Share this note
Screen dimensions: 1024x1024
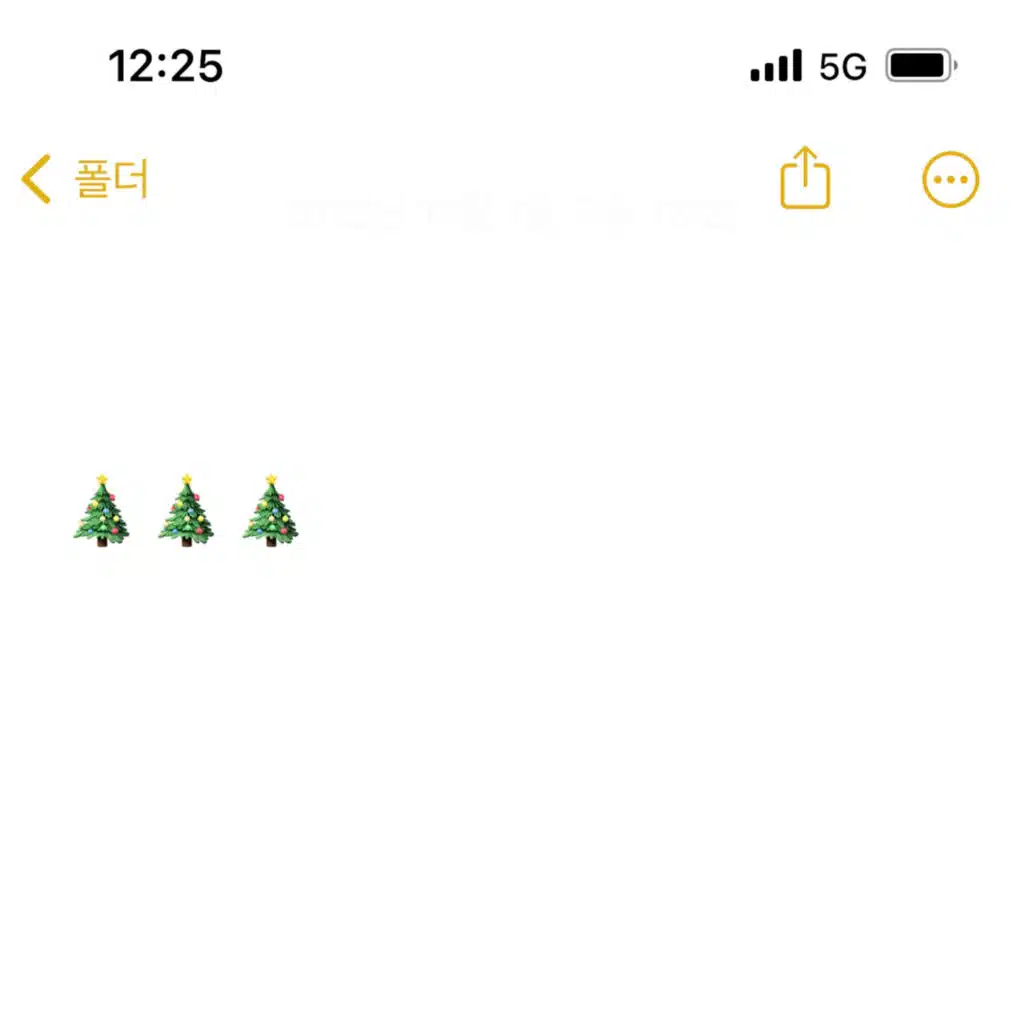[x=805, y=179]
